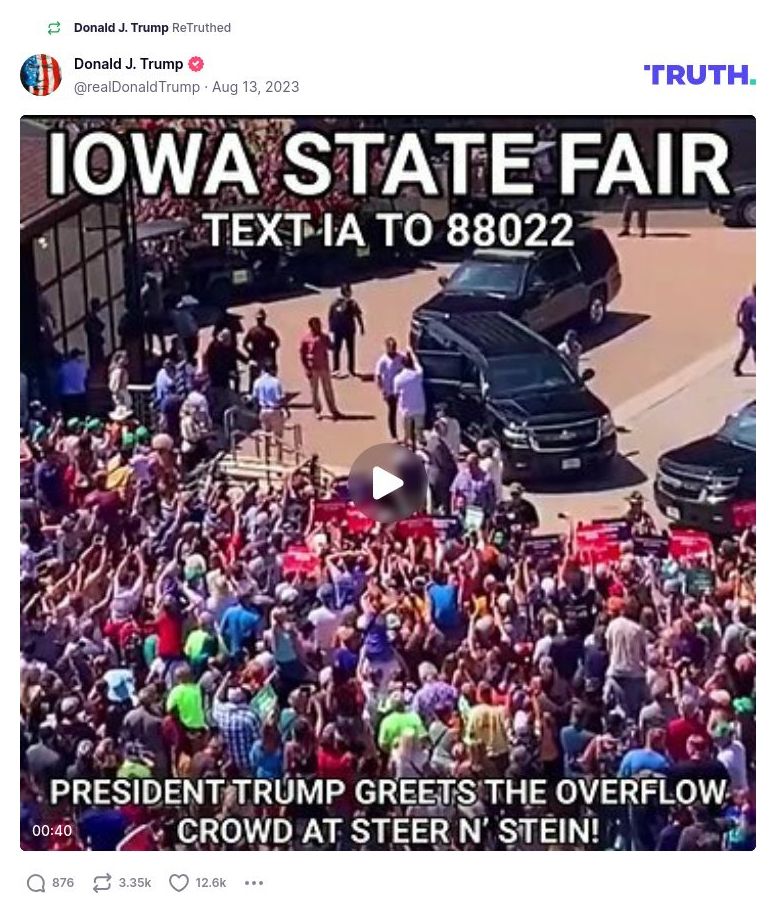ReTruth this post
Image resolution: width=777 pixels, height=913 pixels.
tap(101, 883)
